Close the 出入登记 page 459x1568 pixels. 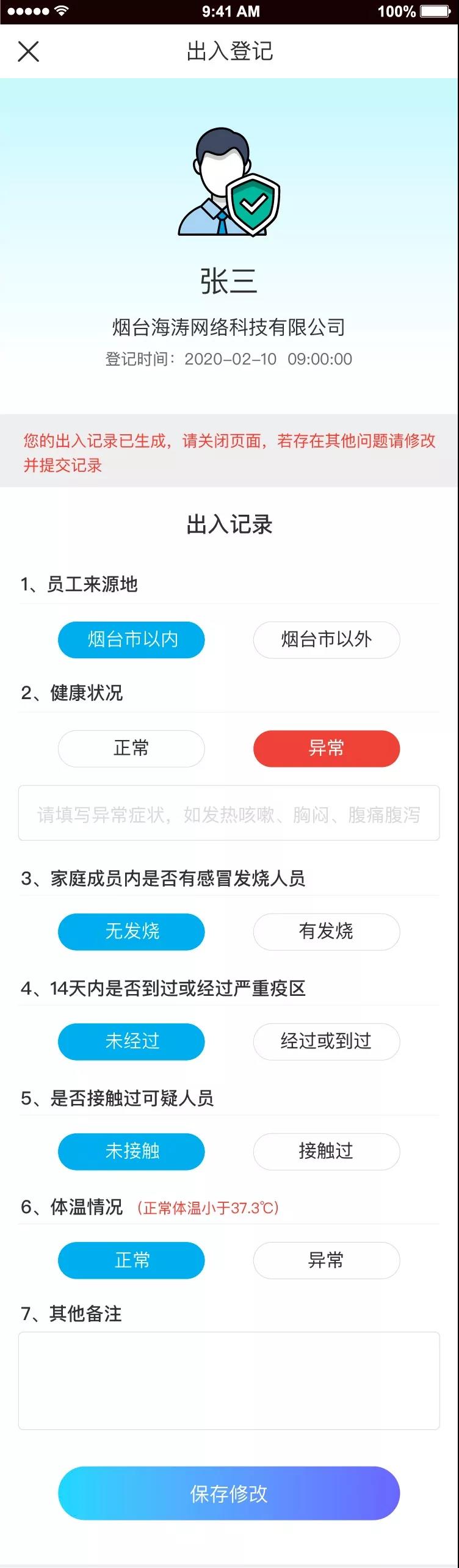point(29,52)
